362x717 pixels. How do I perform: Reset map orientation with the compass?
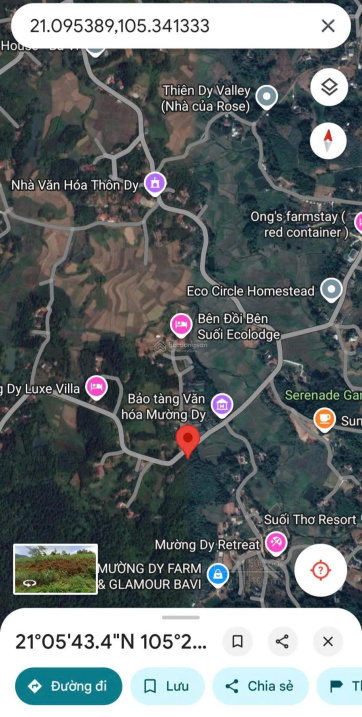pyautogui.click(x=328, y=140)
